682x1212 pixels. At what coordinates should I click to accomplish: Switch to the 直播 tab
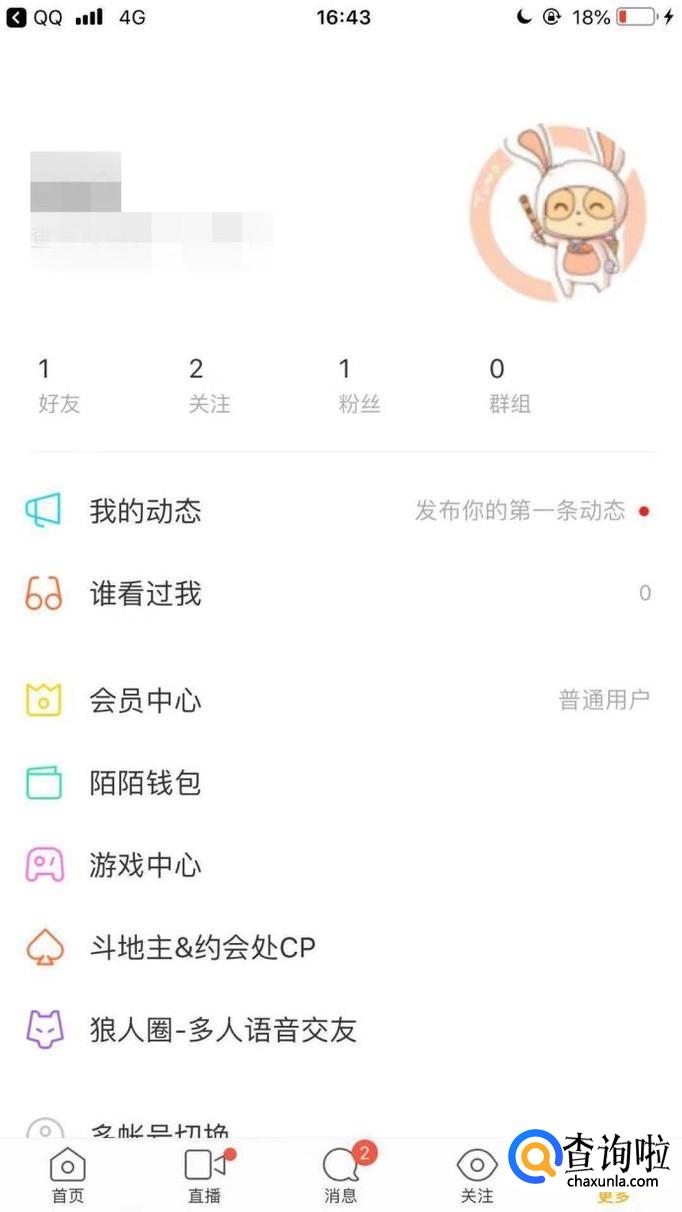(x=205, y=1176)
